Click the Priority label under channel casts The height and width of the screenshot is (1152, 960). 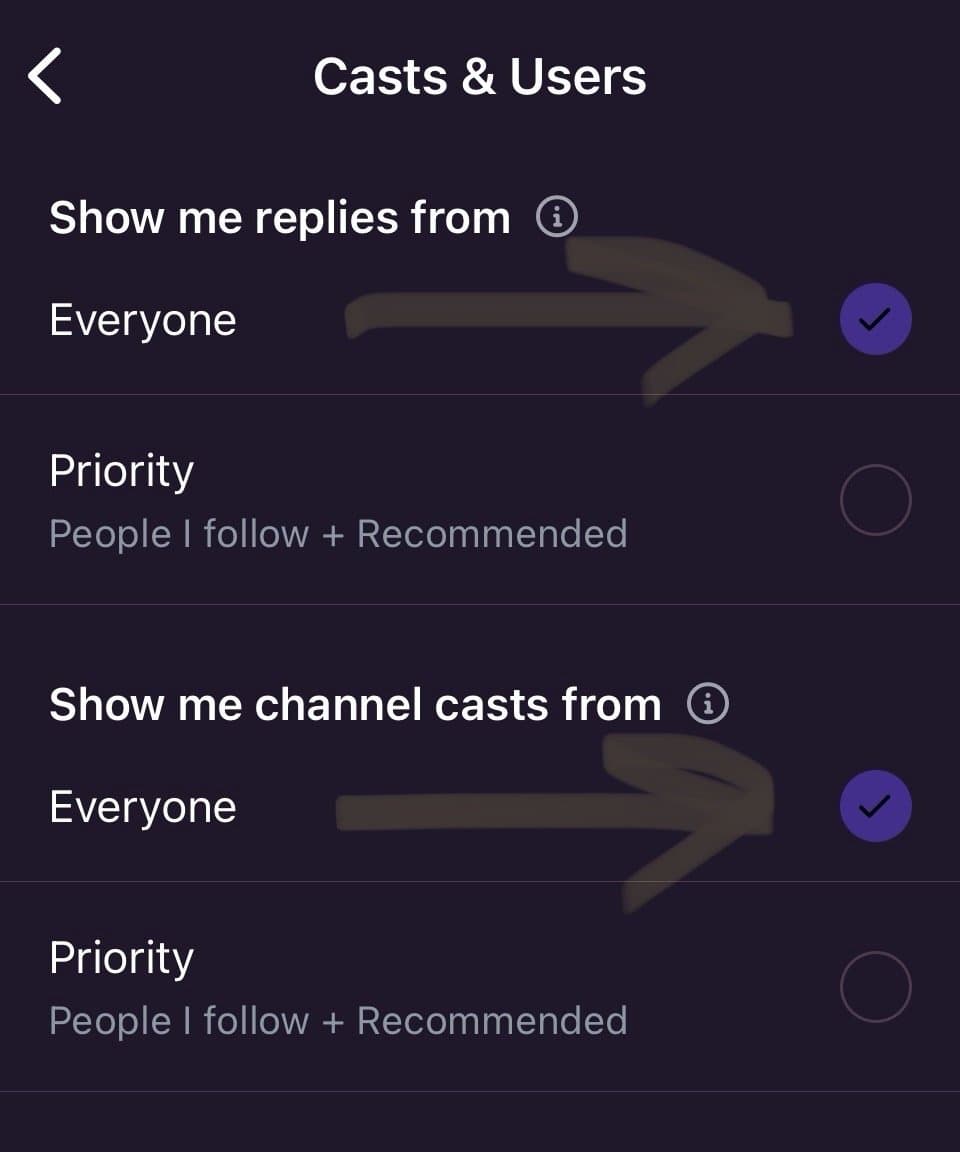[x=121, y=957]
